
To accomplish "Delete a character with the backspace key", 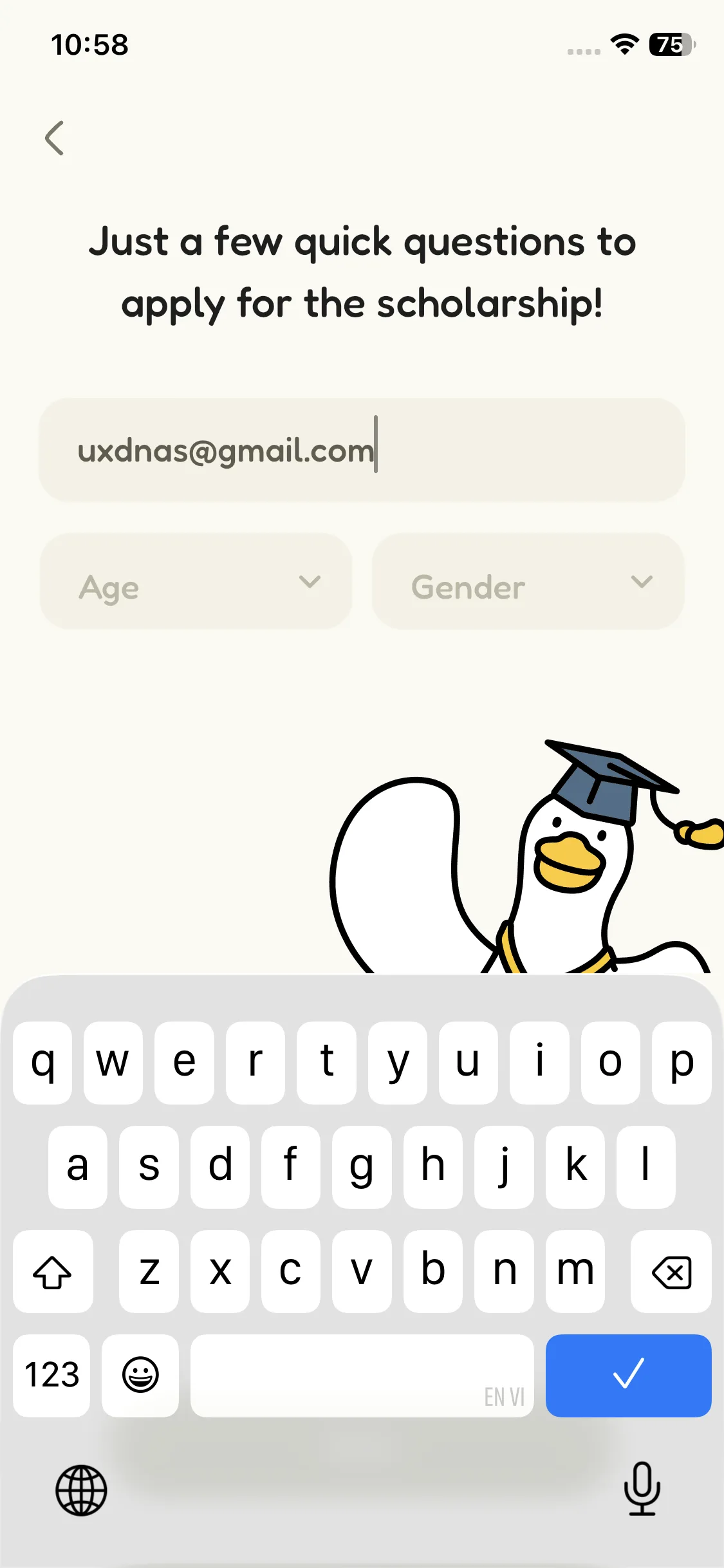I will (671, 1272).
